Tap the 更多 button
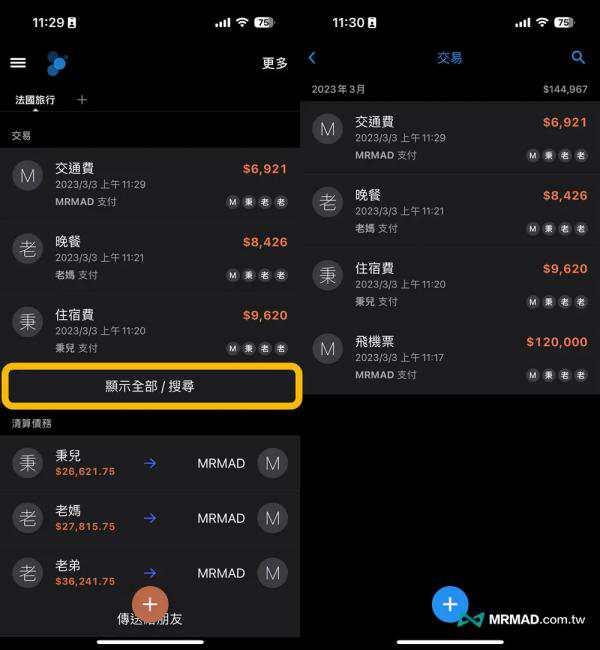Screen dimensions: 600x650 [274, 63]
